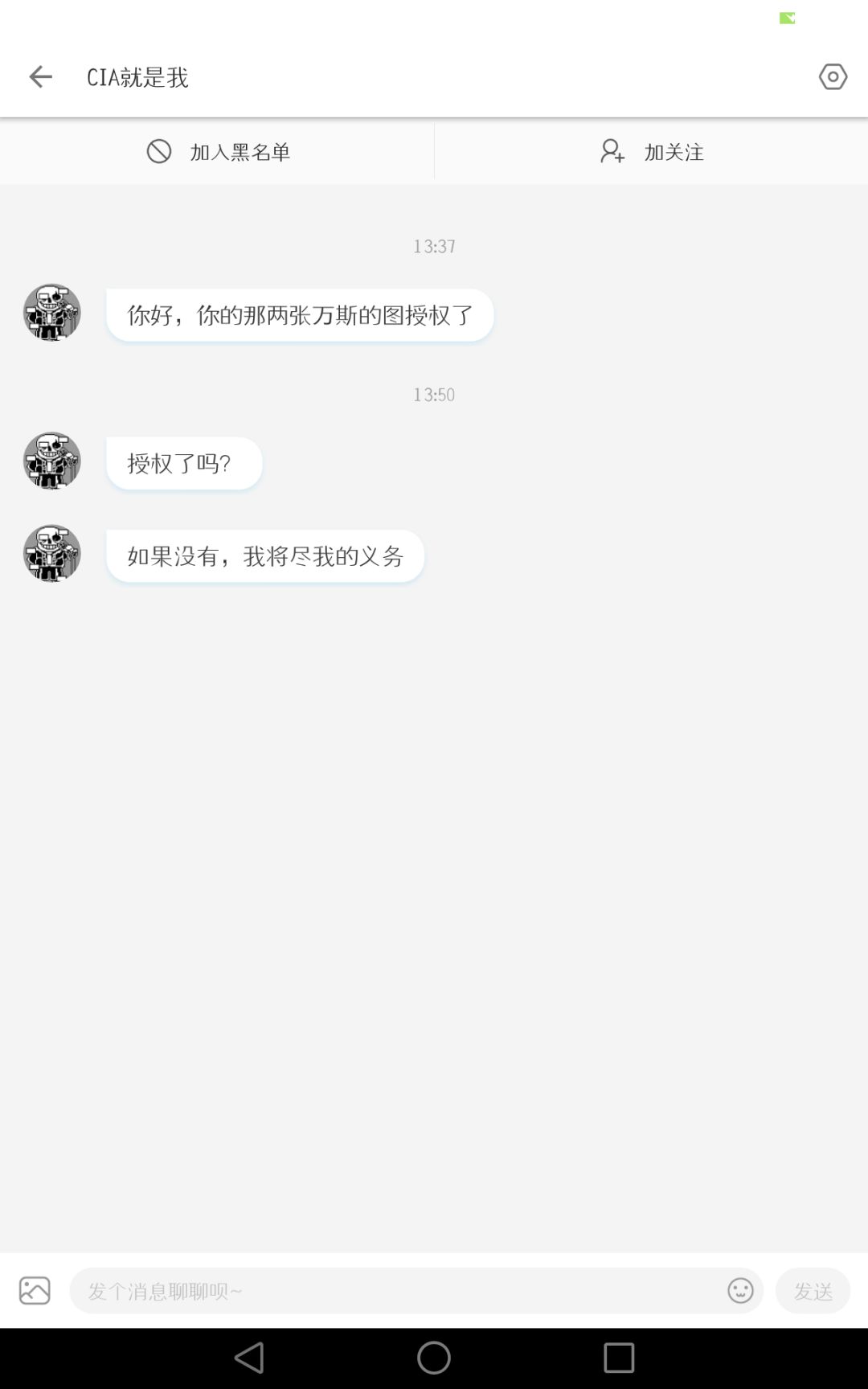Tap the 授权了吗? message bubble
The image size is (868, 1389).
(183, 463)
